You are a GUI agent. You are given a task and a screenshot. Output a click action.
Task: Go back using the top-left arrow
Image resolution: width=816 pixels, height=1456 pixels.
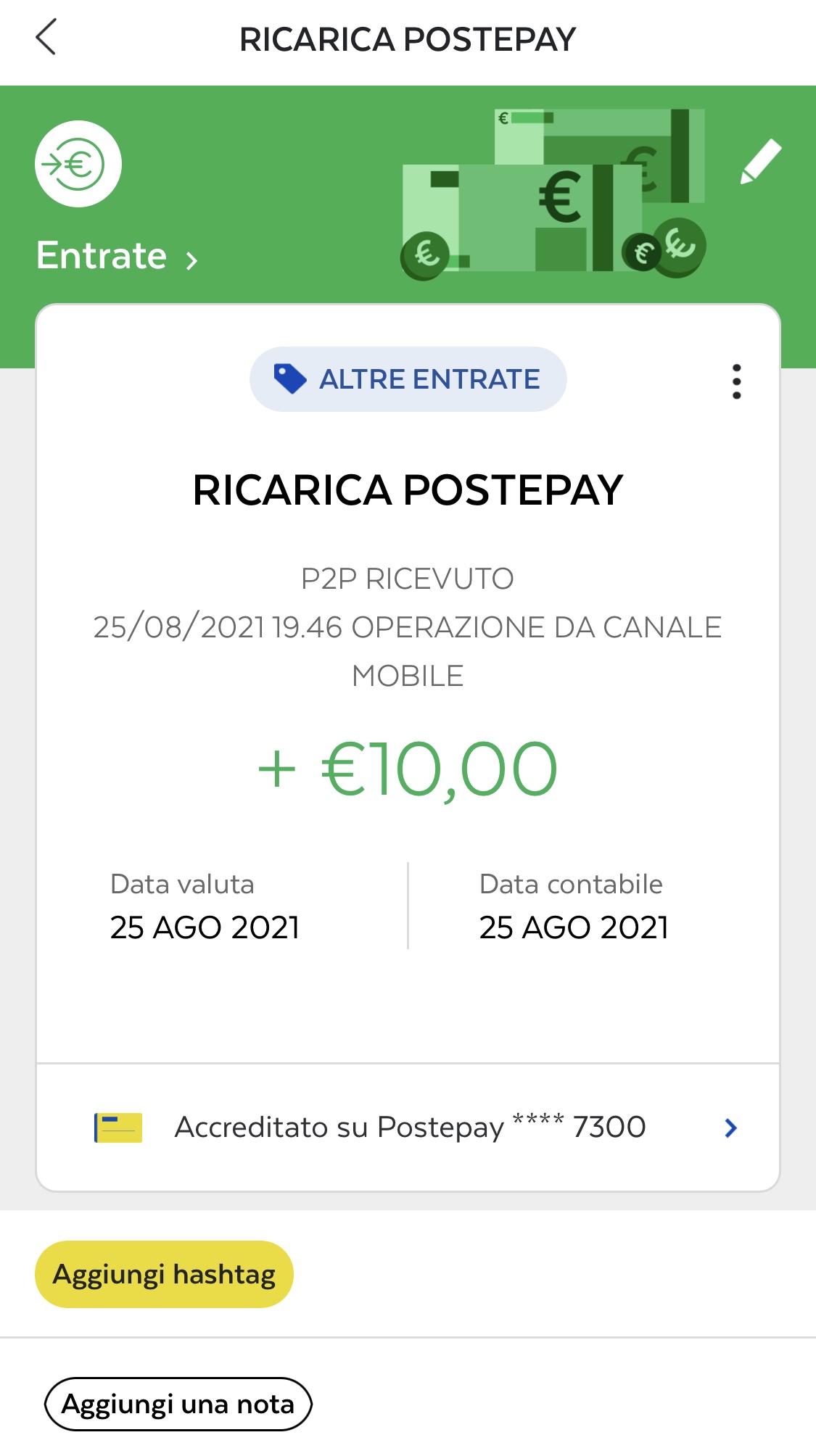click(46, 38)
